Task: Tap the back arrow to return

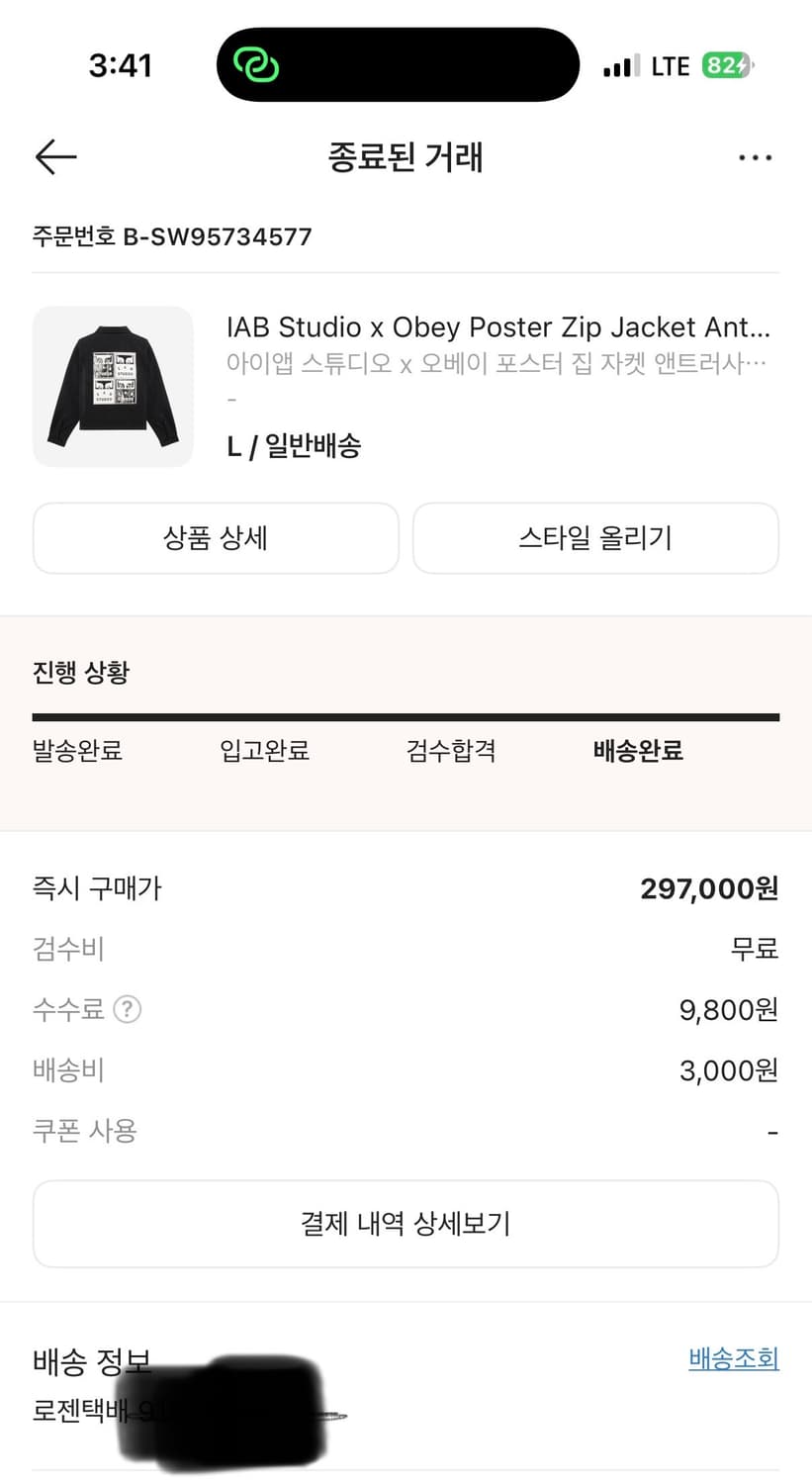Action: [x=54, y=156]
